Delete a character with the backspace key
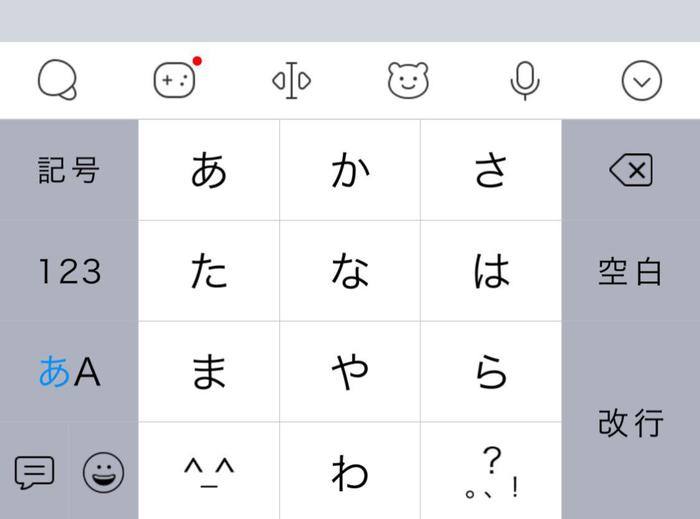The height and width of the screenshot is (519, 700). 631,171
